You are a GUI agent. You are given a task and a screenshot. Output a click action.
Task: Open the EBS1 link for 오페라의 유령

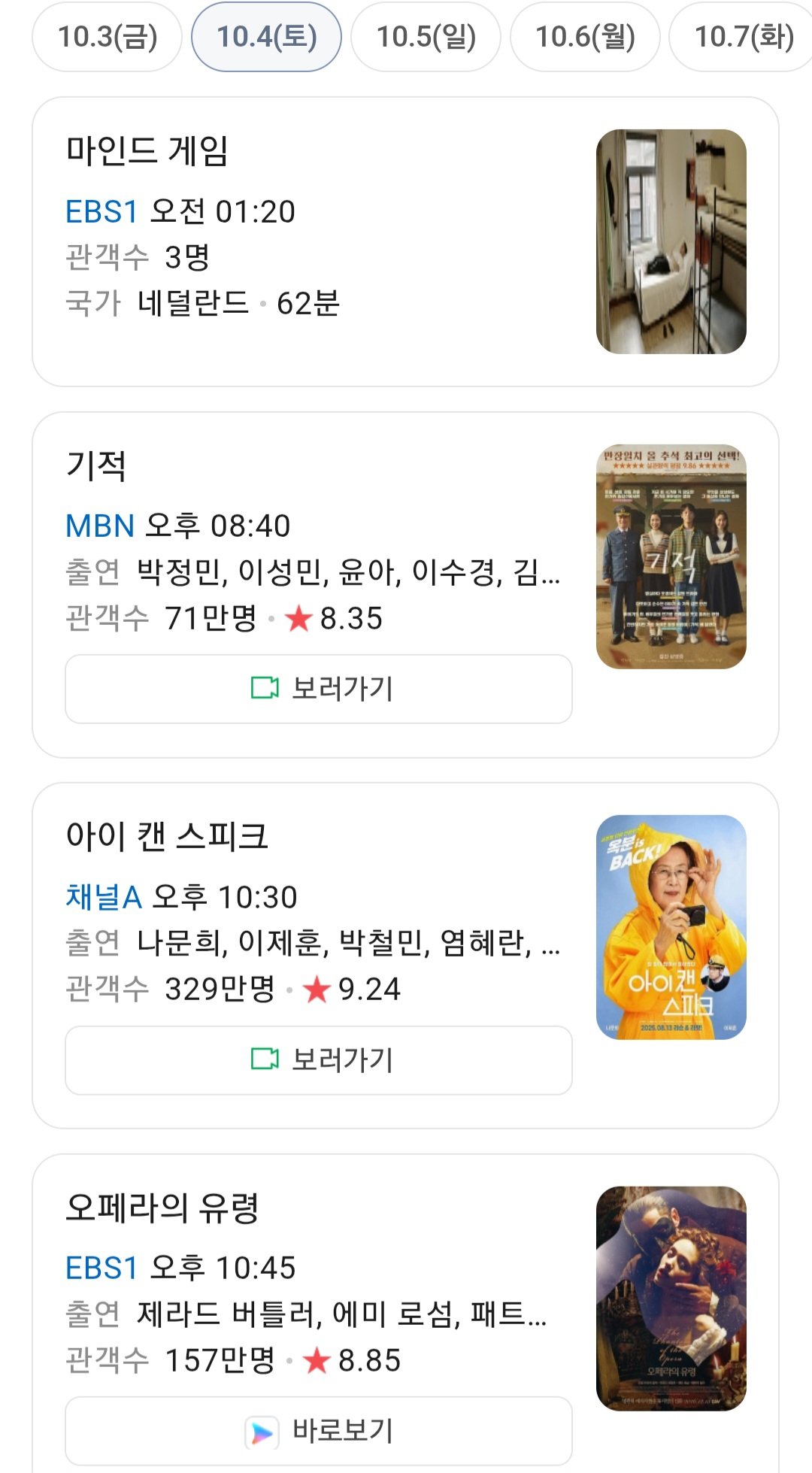tap(101, 1268)
